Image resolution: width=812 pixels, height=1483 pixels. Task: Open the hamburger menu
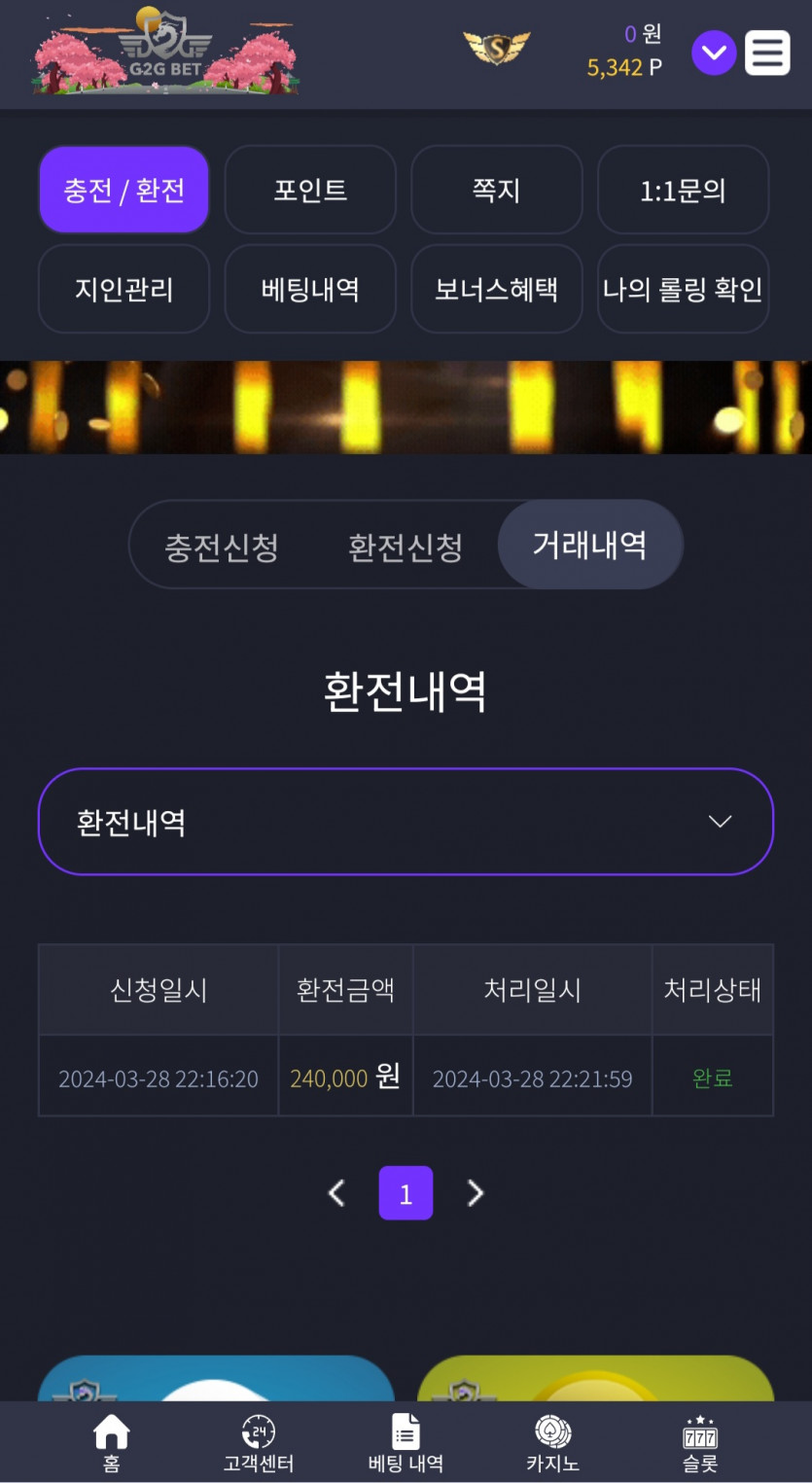pyautogui.click(x=767, y=53)
